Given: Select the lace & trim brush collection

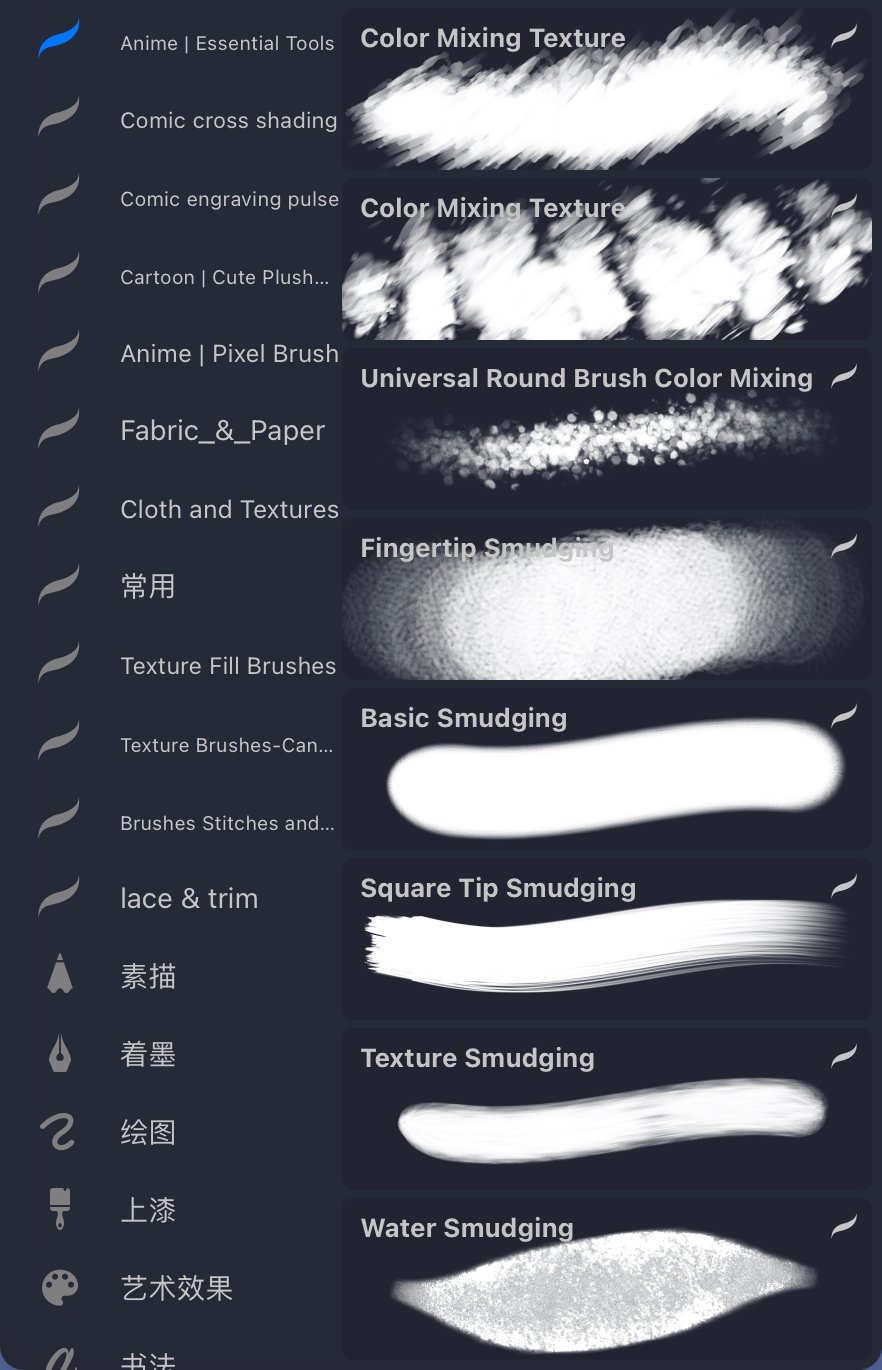Looking at the screenshot, I should pyautogui.click(x=189, y=898).
